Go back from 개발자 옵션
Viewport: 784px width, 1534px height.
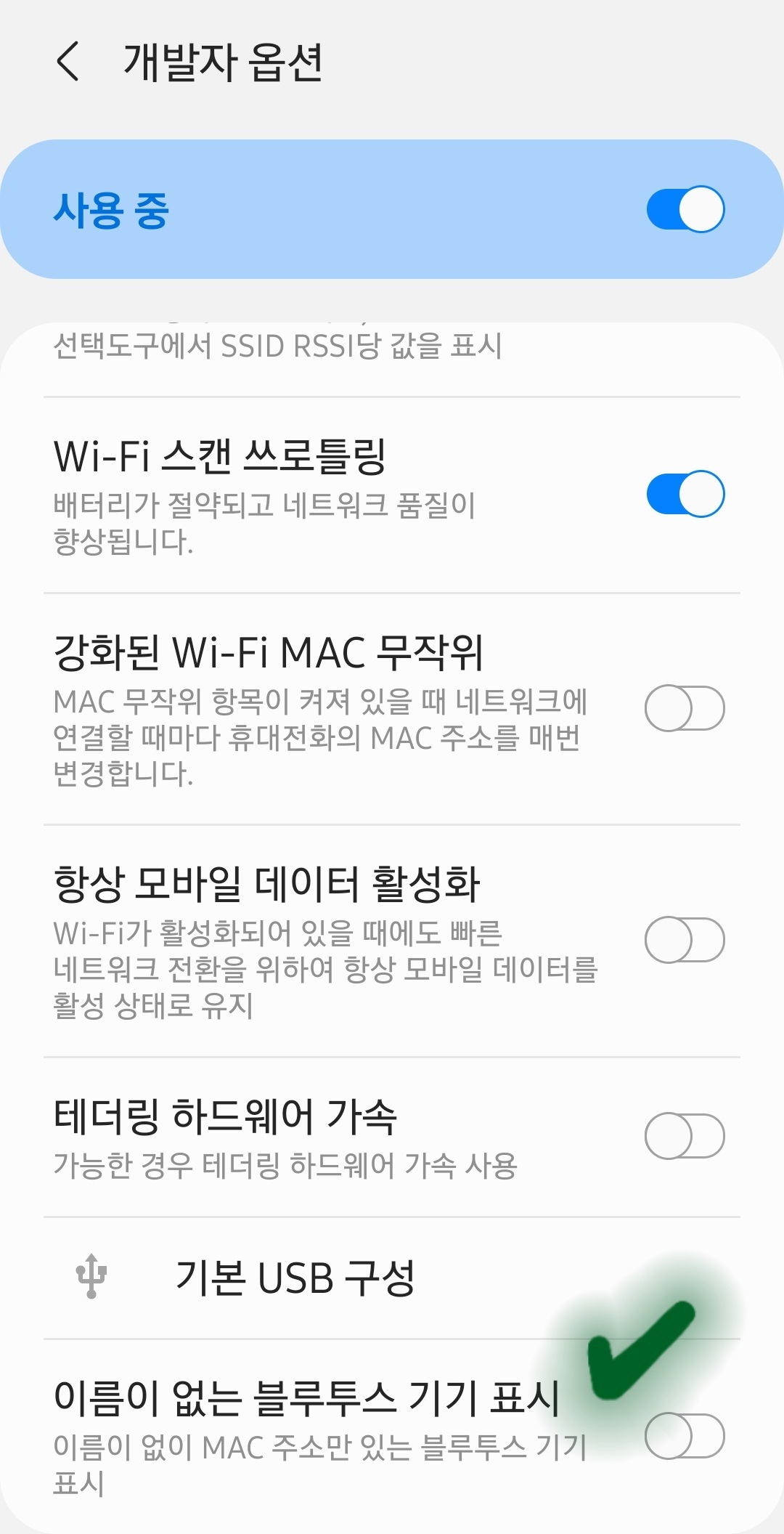coord(68,61)
